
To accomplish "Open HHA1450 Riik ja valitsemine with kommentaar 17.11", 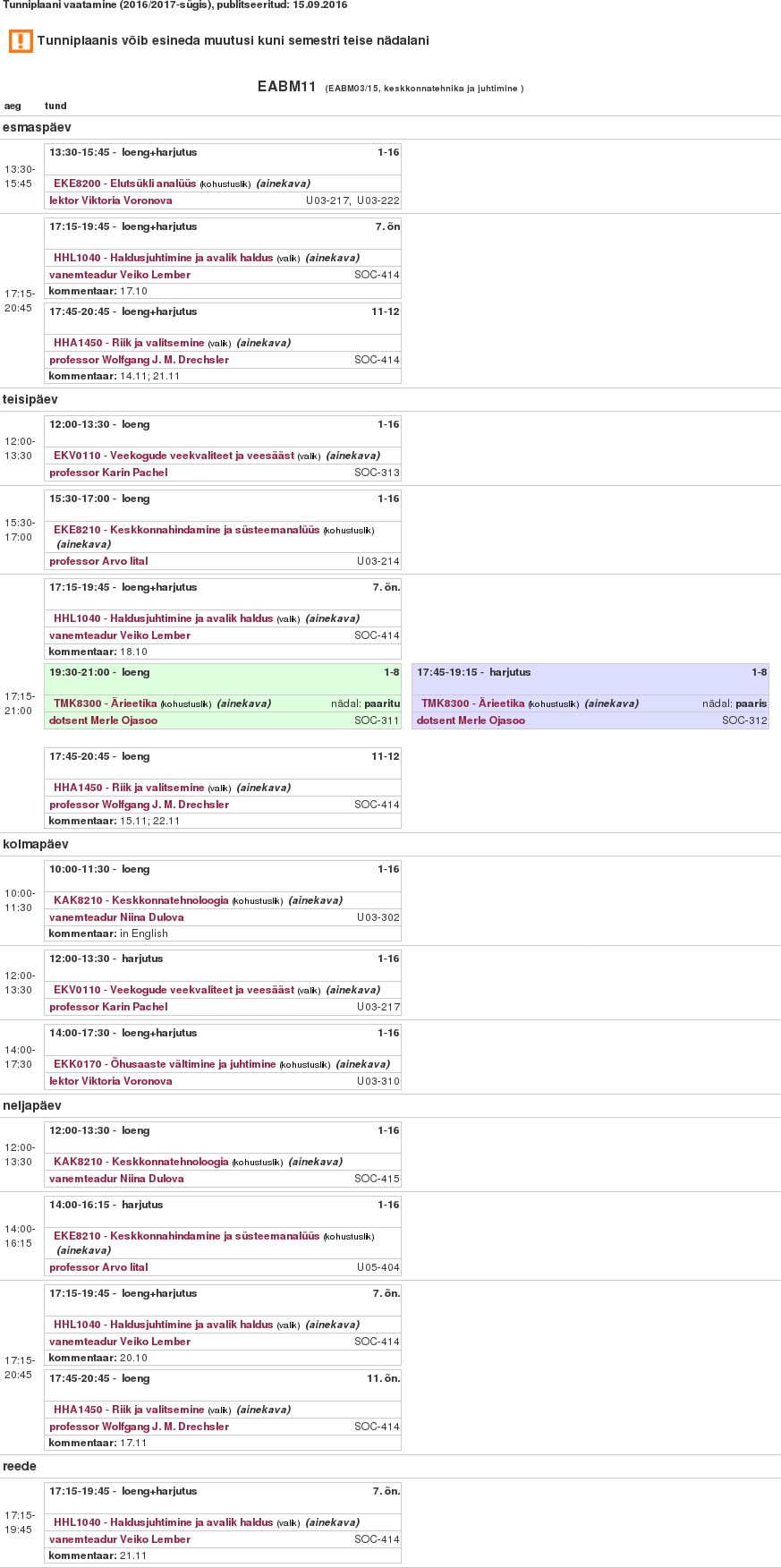I will click(129, 1410).
